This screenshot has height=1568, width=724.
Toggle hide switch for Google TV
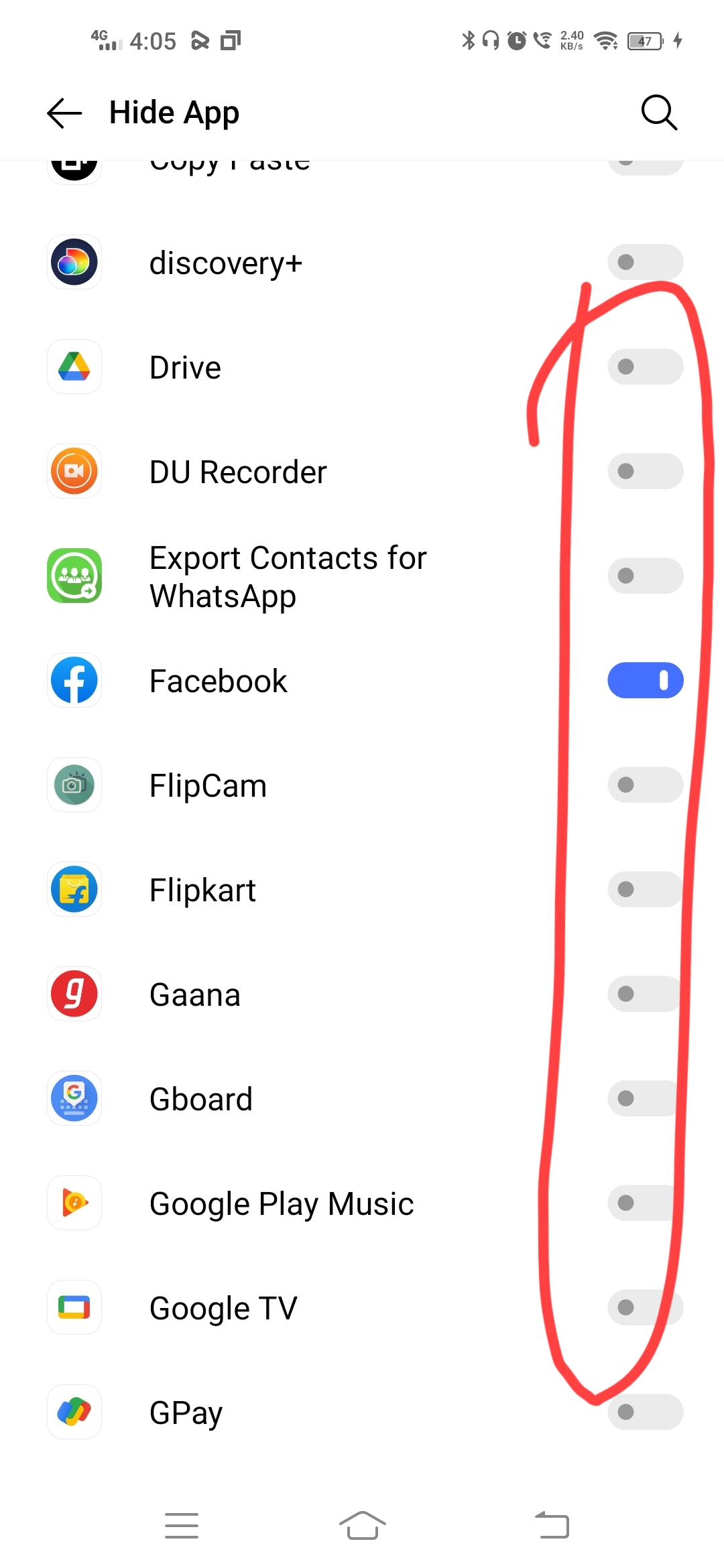(x=645, y=1307)
